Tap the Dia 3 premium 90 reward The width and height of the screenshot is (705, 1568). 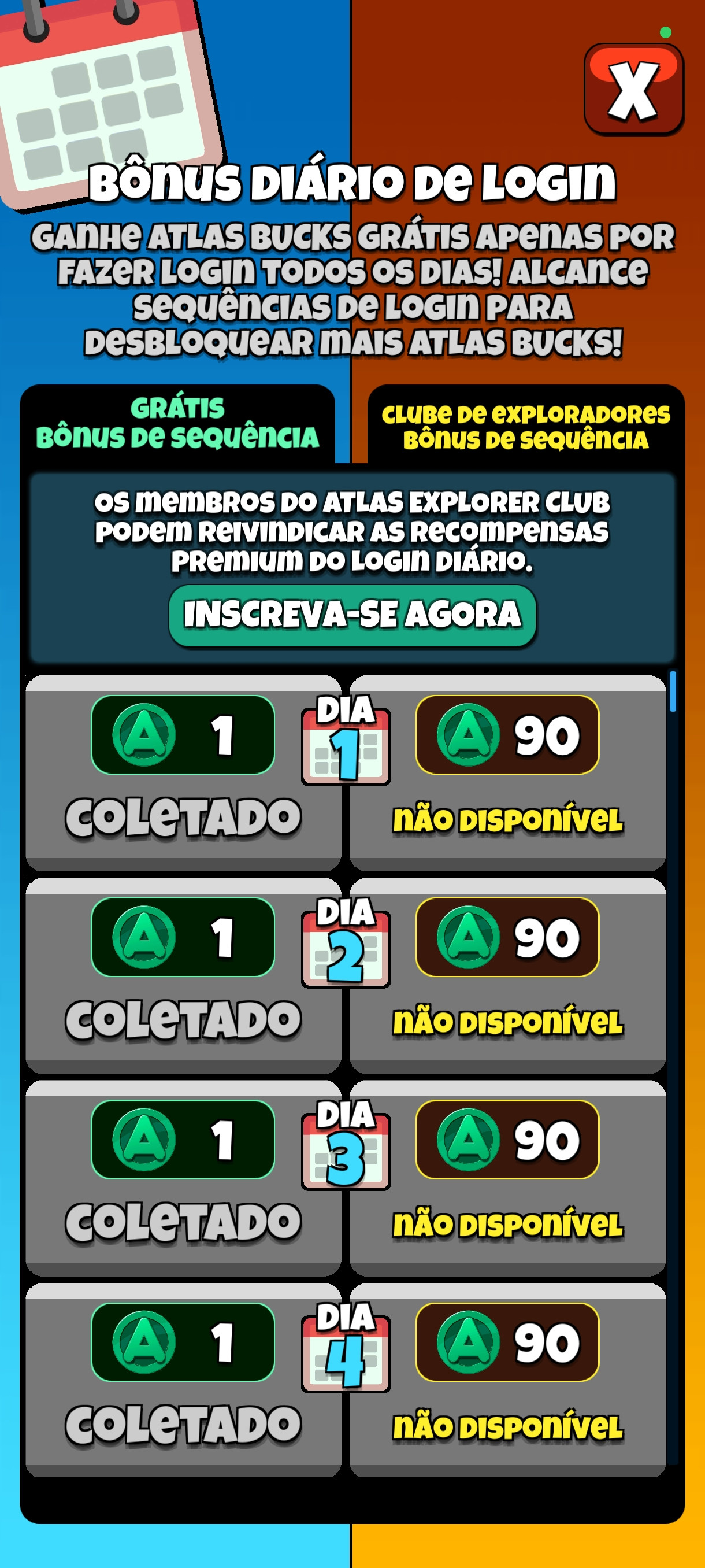click(507, 1140)
